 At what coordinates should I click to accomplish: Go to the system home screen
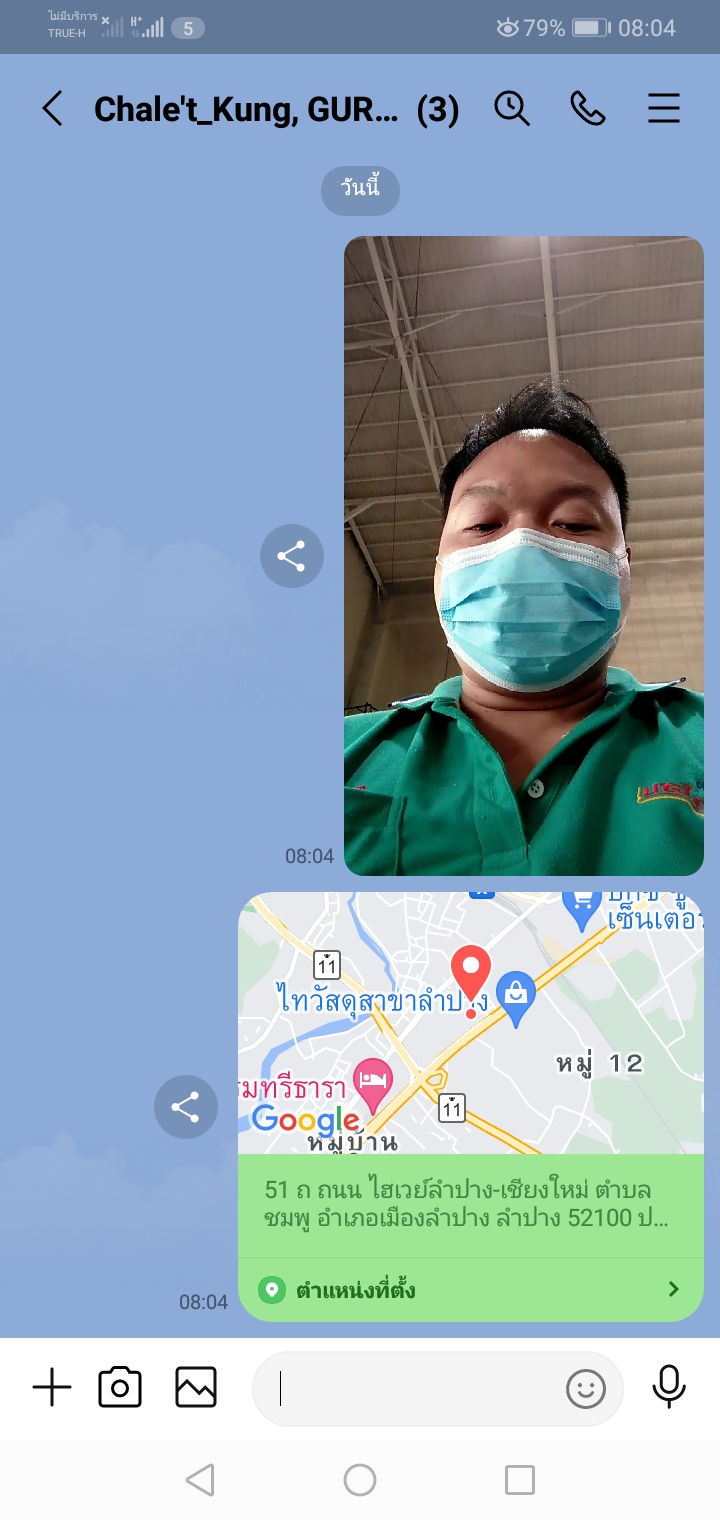coord(360,1480)
